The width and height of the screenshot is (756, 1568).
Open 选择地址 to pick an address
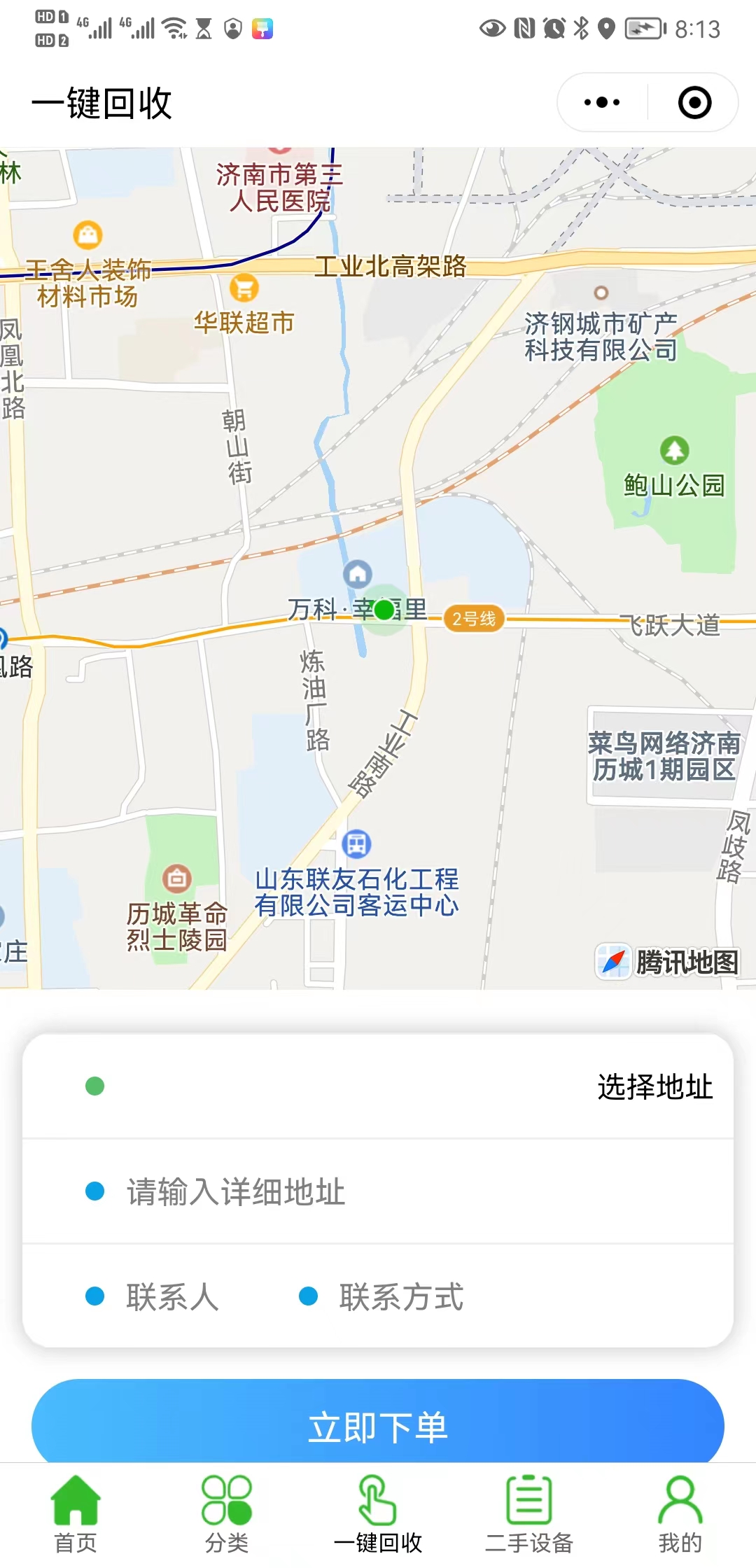654,1087
